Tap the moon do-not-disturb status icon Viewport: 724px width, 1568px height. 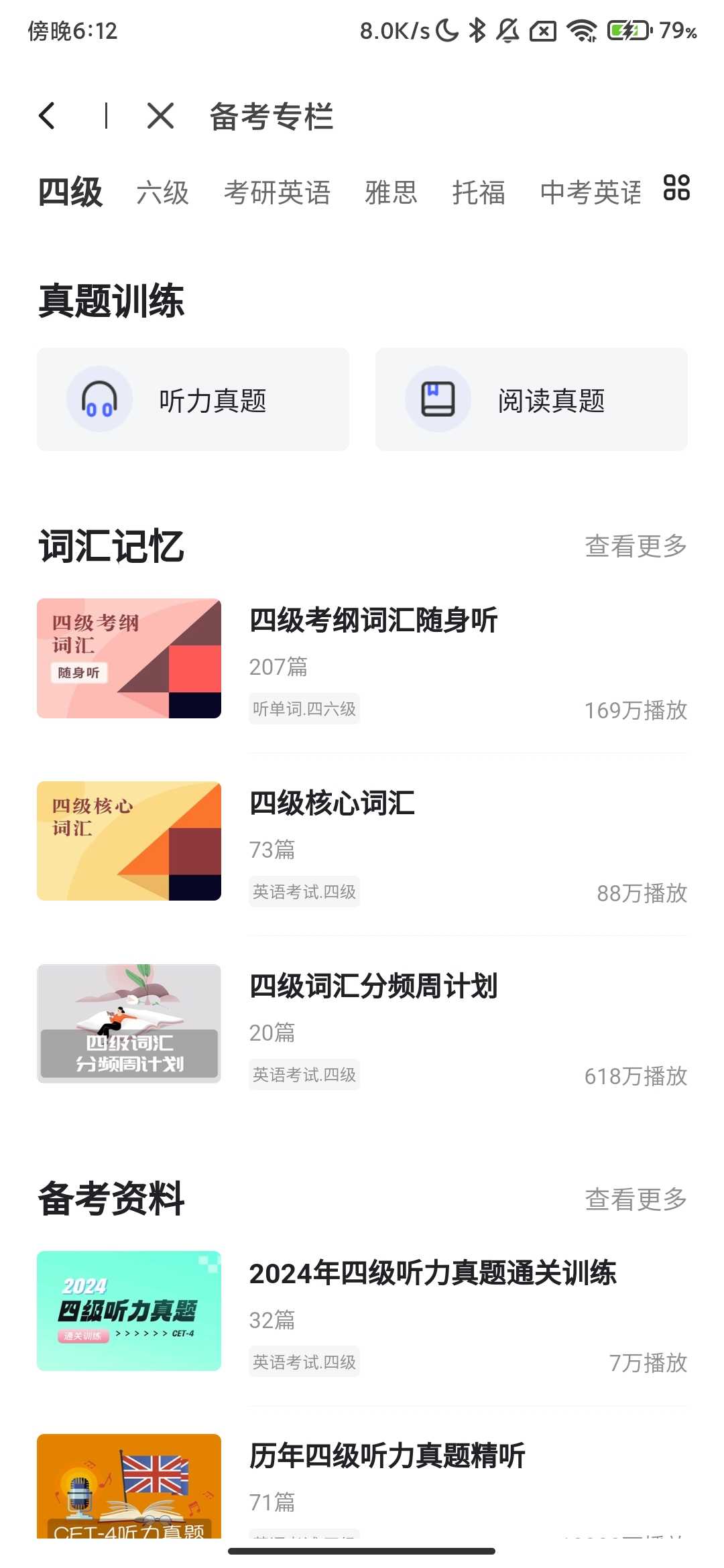pos(446,29)
